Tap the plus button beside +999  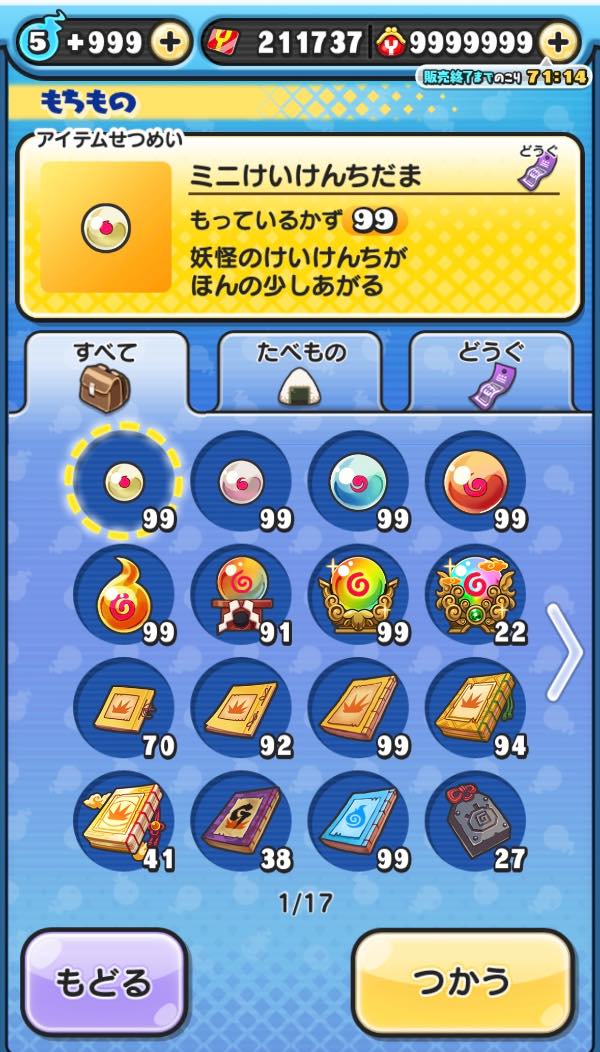(170, 42)
